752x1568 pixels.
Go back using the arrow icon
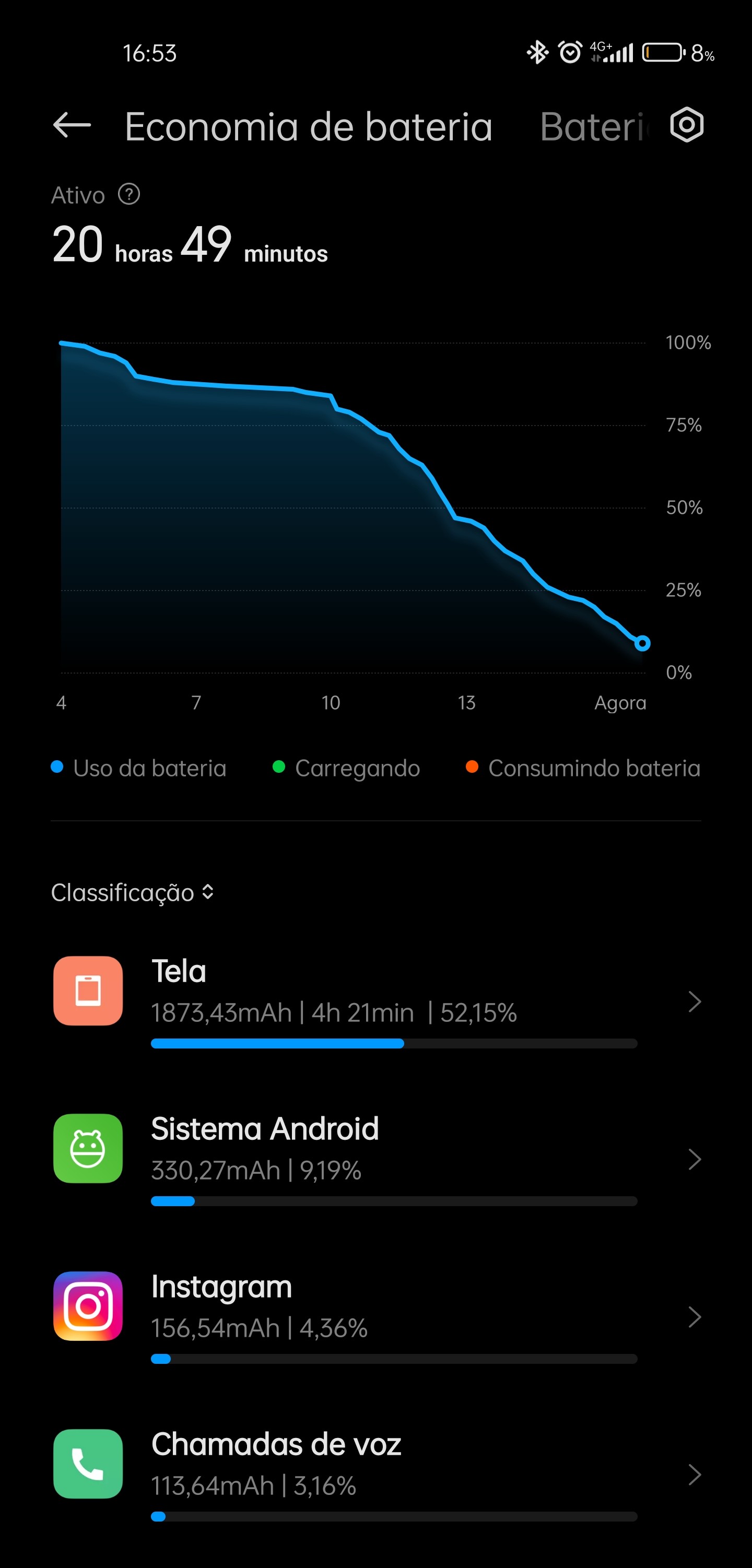coord(72,125)
